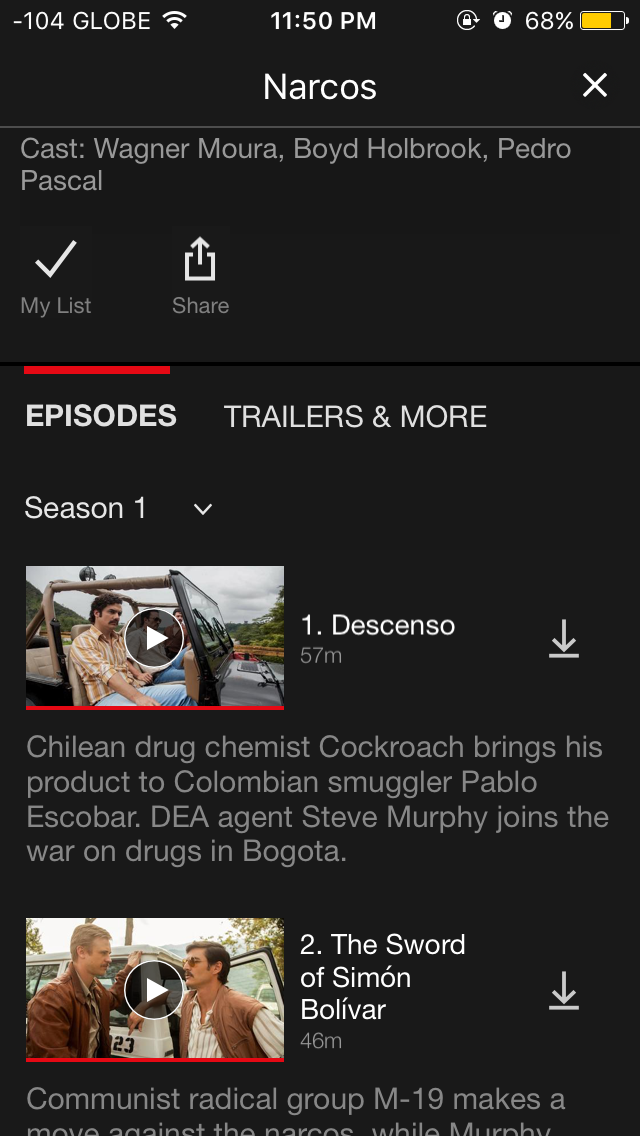Download The Sword of Simón Bolívar episode
The width and height of the screenshot is (640, 1136).
click(x=564, y=990)
